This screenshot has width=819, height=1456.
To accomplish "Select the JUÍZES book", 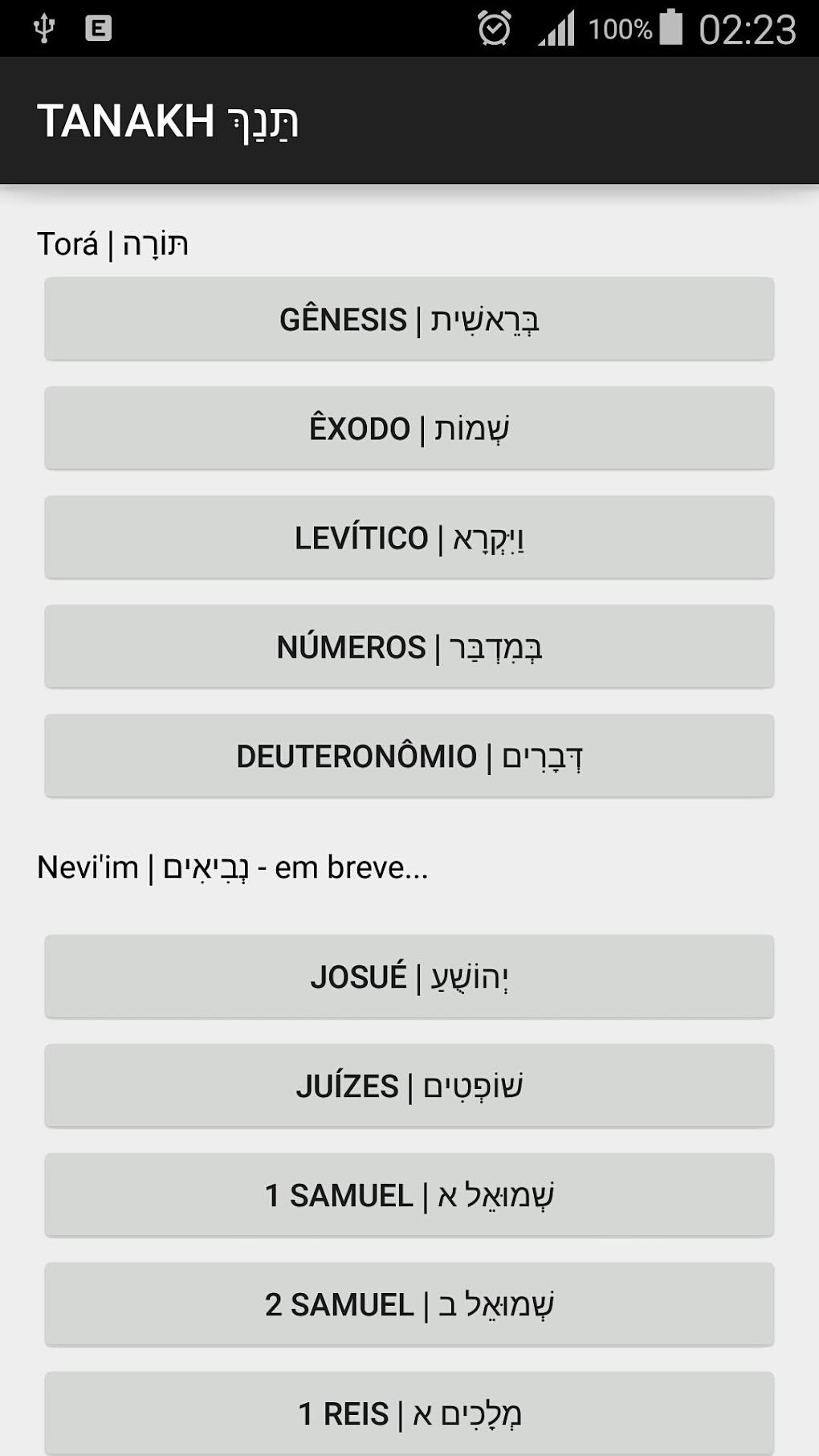I will [409, 1087].
